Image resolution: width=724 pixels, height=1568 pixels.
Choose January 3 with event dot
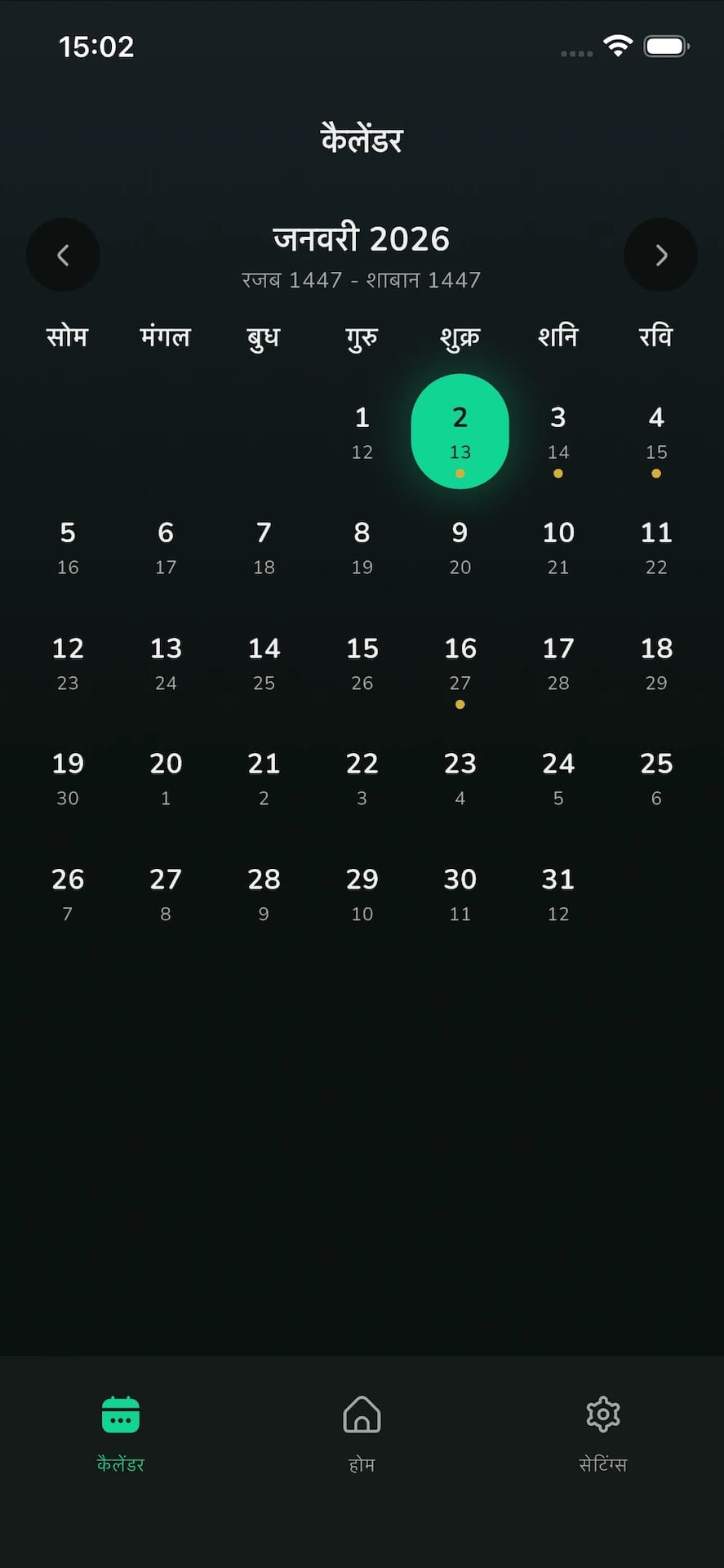pyautogui.click(x=557, y=431)
